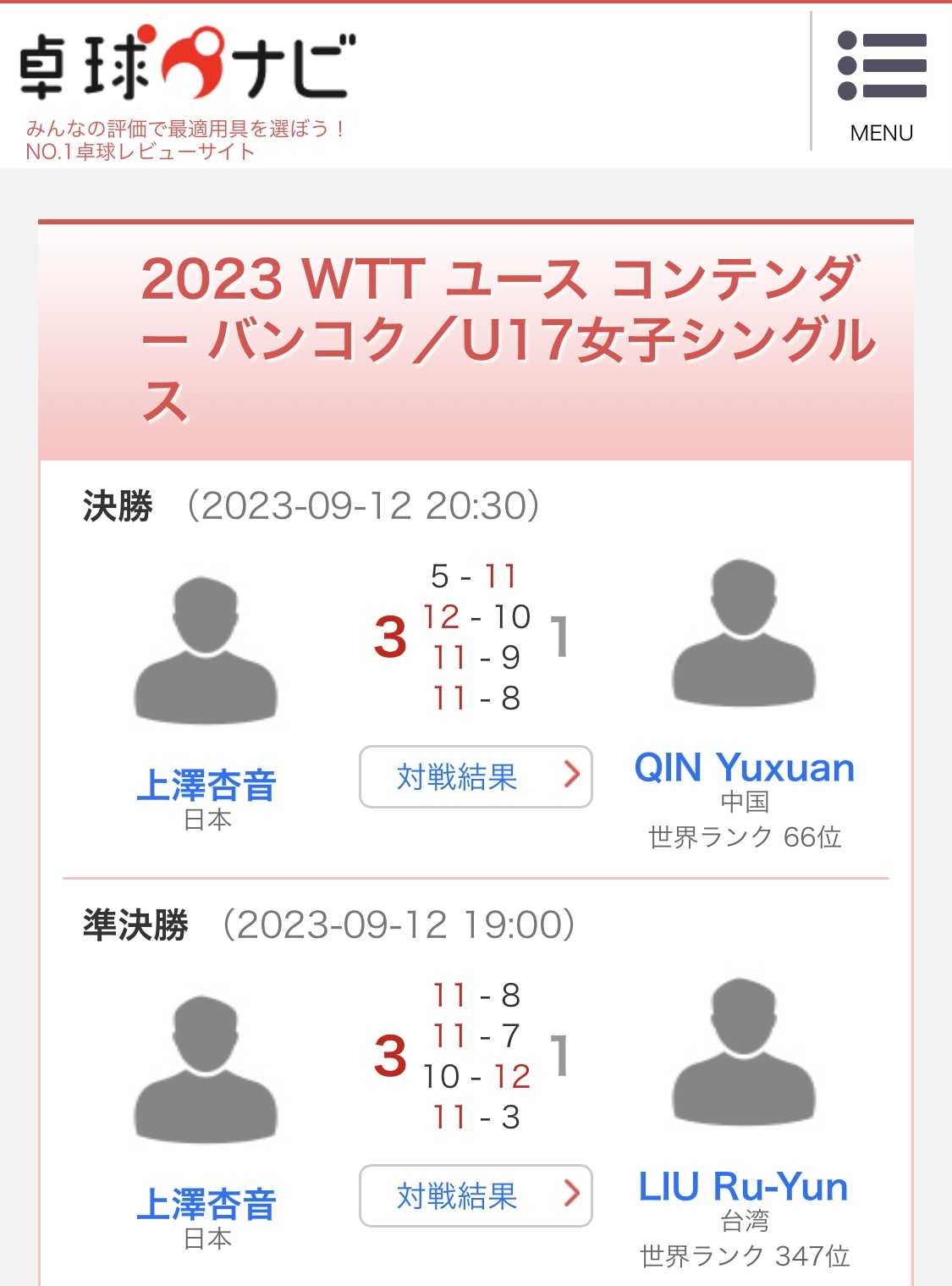Open QIN Yuxuan's player page

click(745, 768)
